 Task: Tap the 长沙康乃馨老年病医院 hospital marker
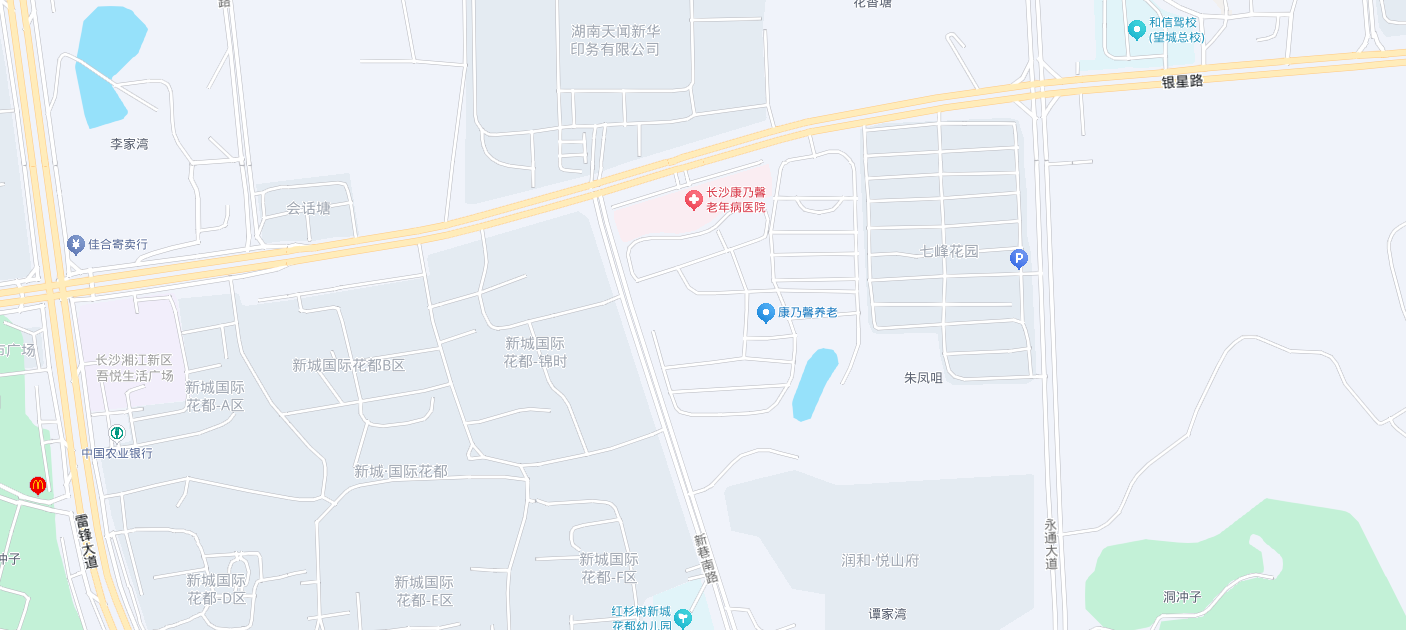coord(692,200)
